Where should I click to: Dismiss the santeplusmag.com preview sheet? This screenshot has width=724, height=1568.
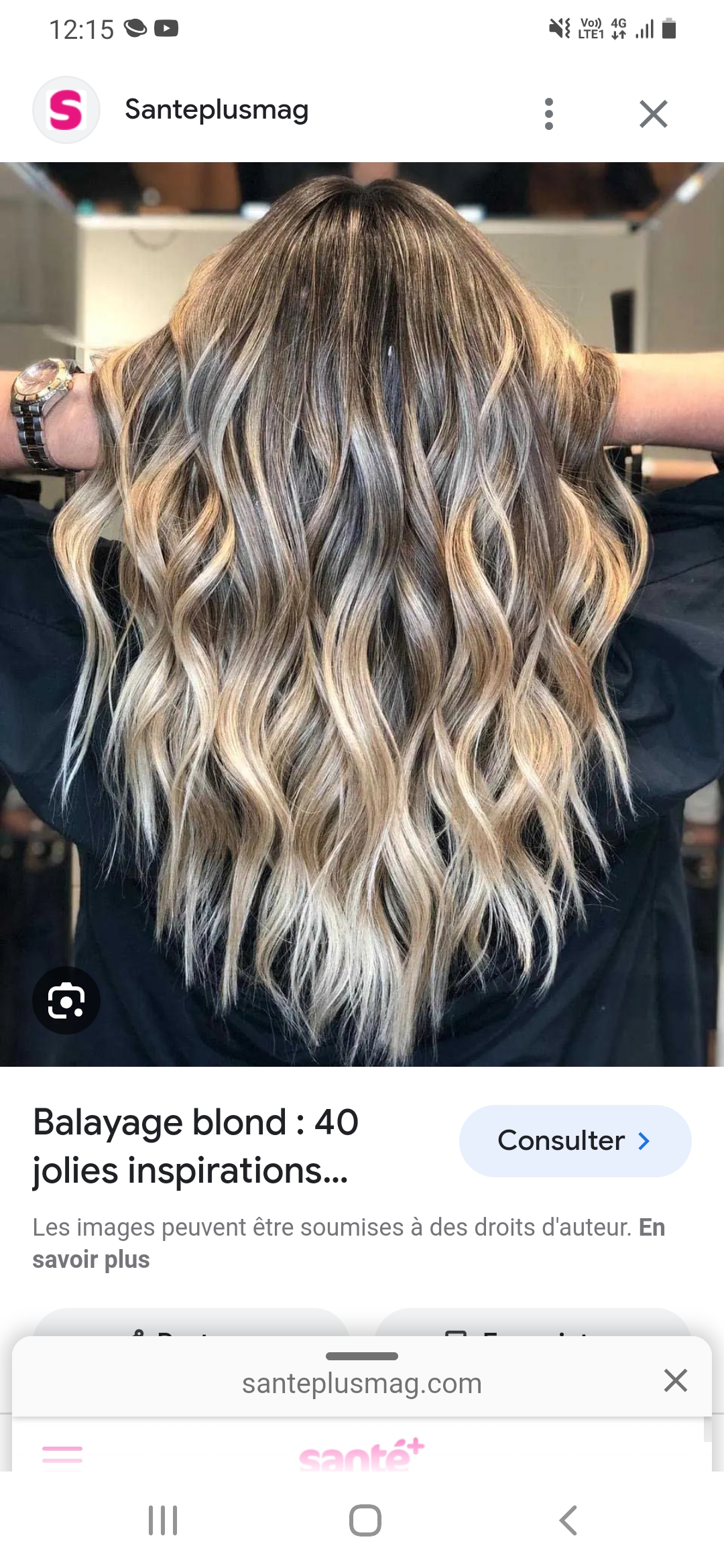click(675, 1380)
